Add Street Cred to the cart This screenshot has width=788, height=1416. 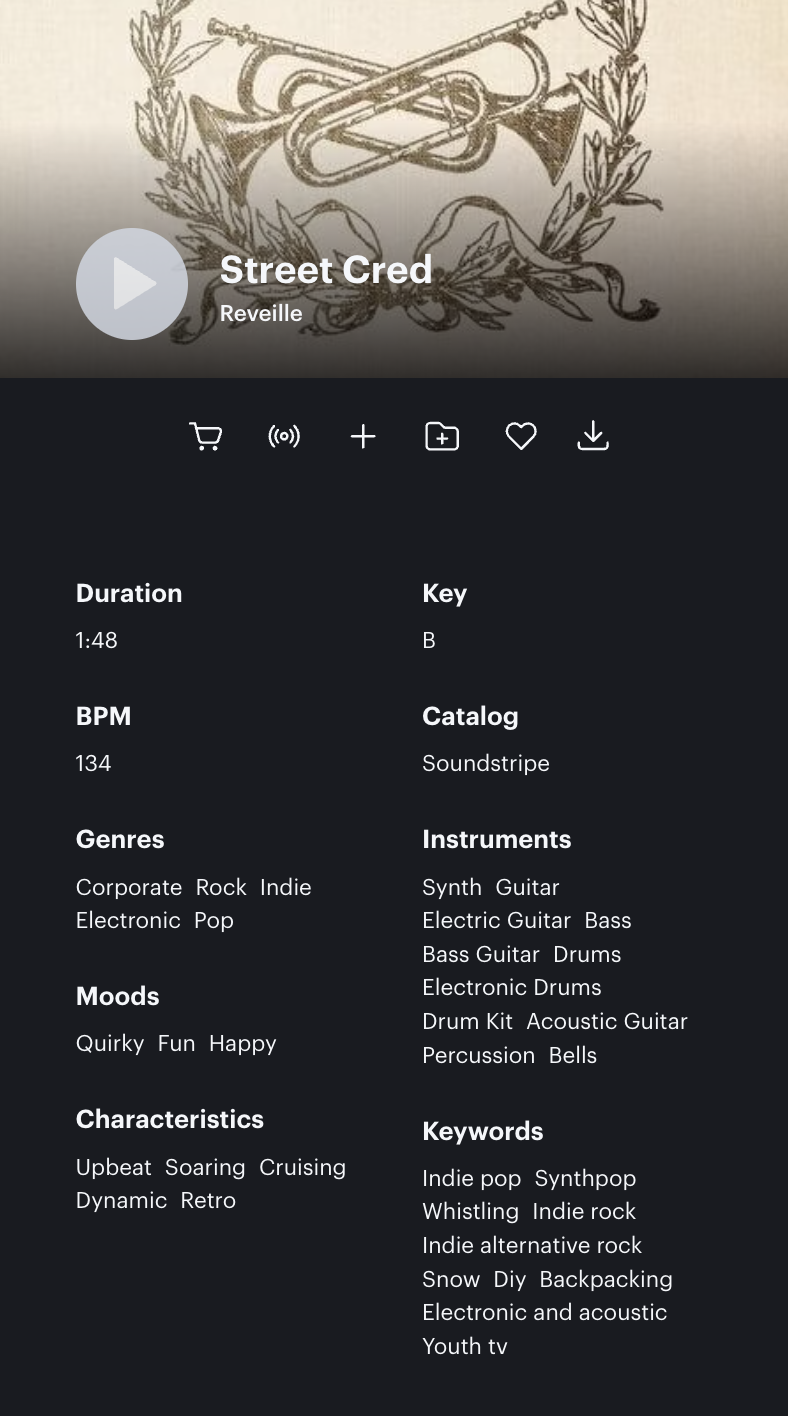(x=206, y=436)
